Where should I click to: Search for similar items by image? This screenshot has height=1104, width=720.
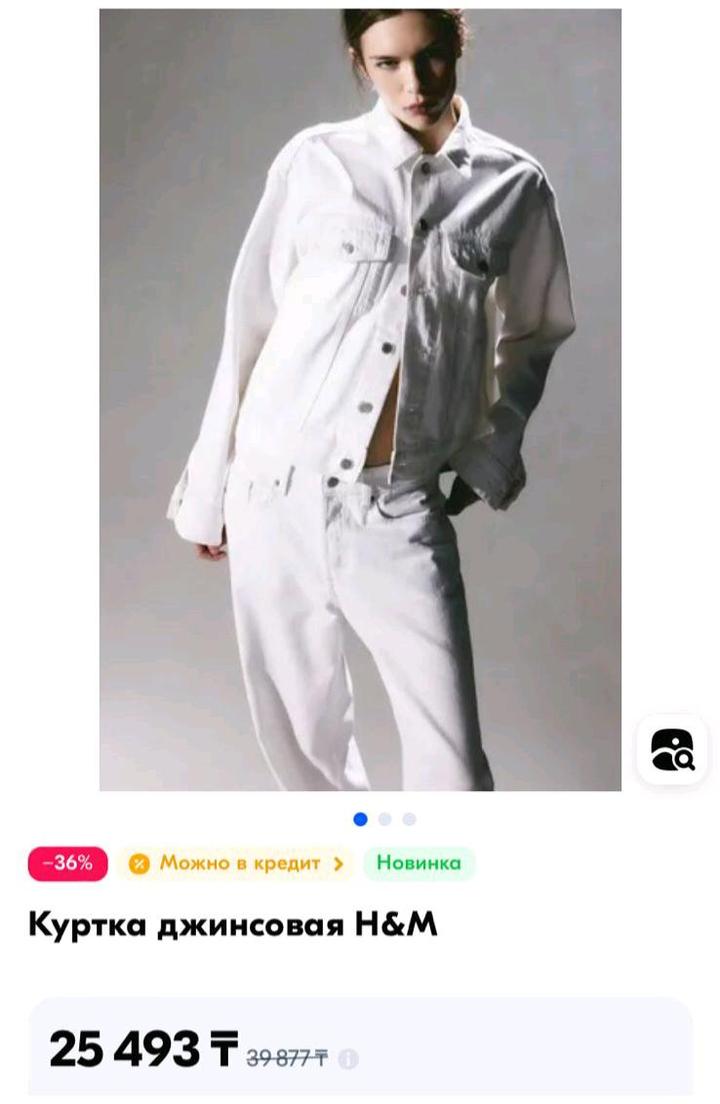tap(672, 749)
